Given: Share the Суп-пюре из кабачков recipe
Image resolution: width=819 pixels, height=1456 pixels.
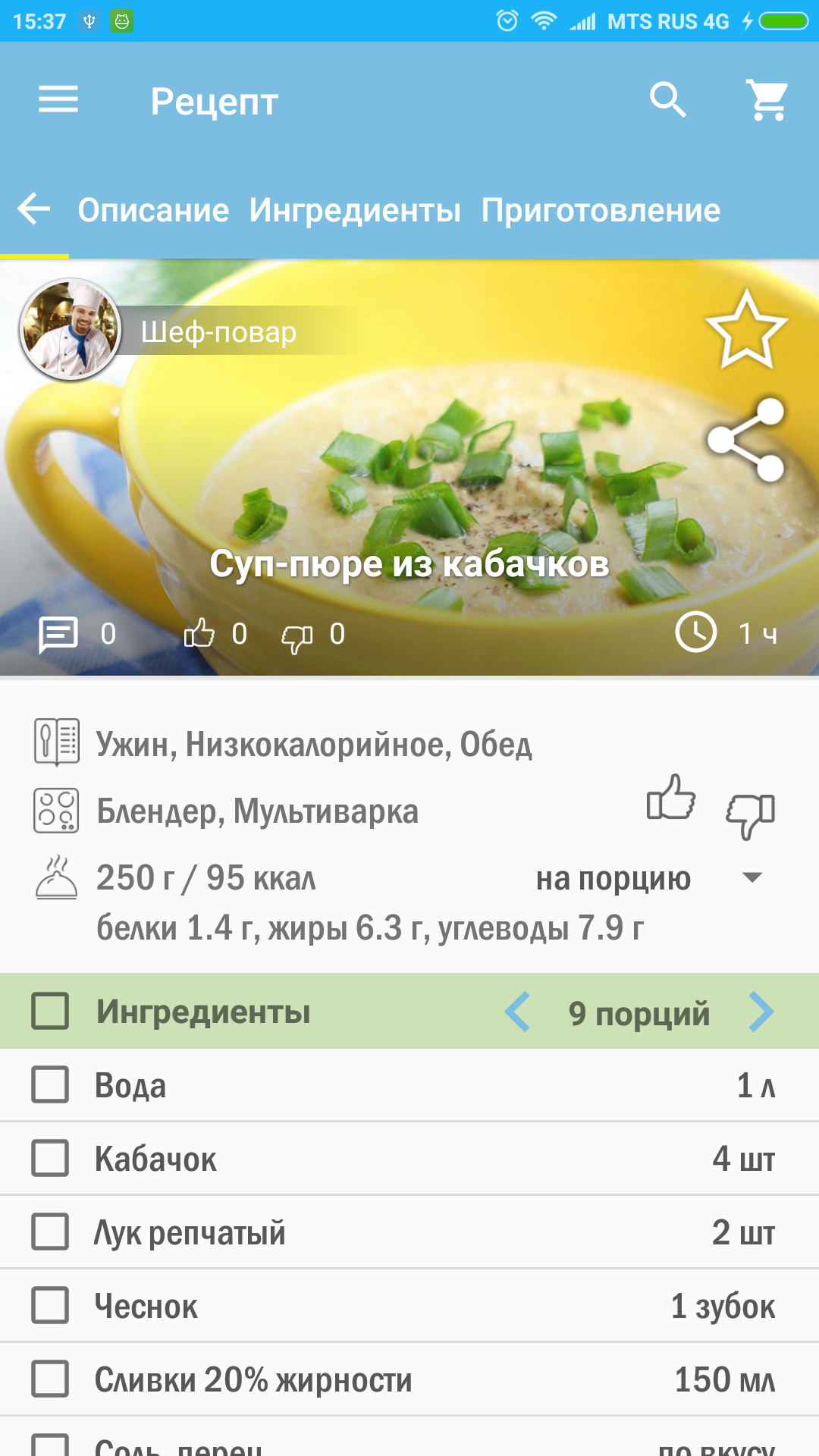Looking at the screenshot, I should pyautogui.click(x=746, y=440).
